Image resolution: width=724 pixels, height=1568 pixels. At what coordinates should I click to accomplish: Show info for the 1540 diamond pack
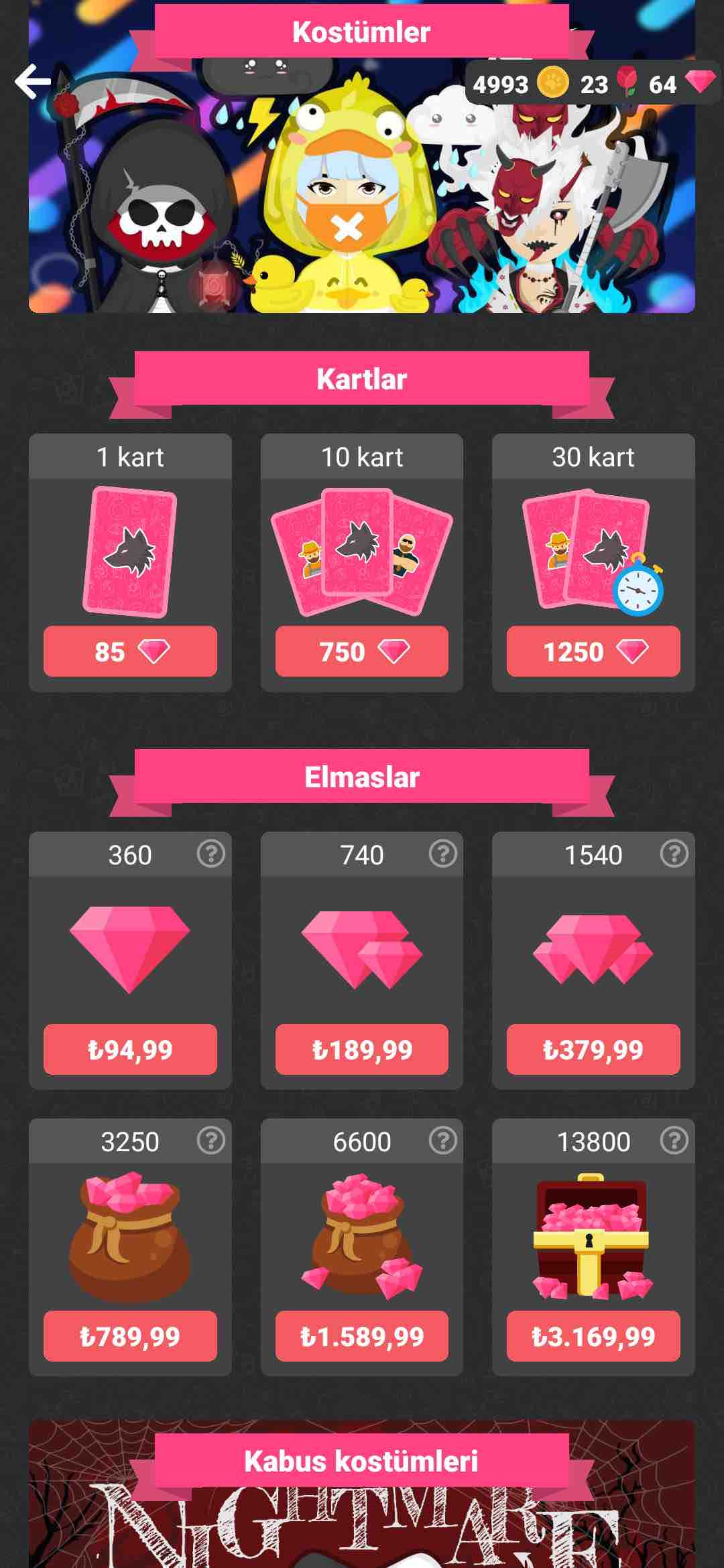pos(674,854)
